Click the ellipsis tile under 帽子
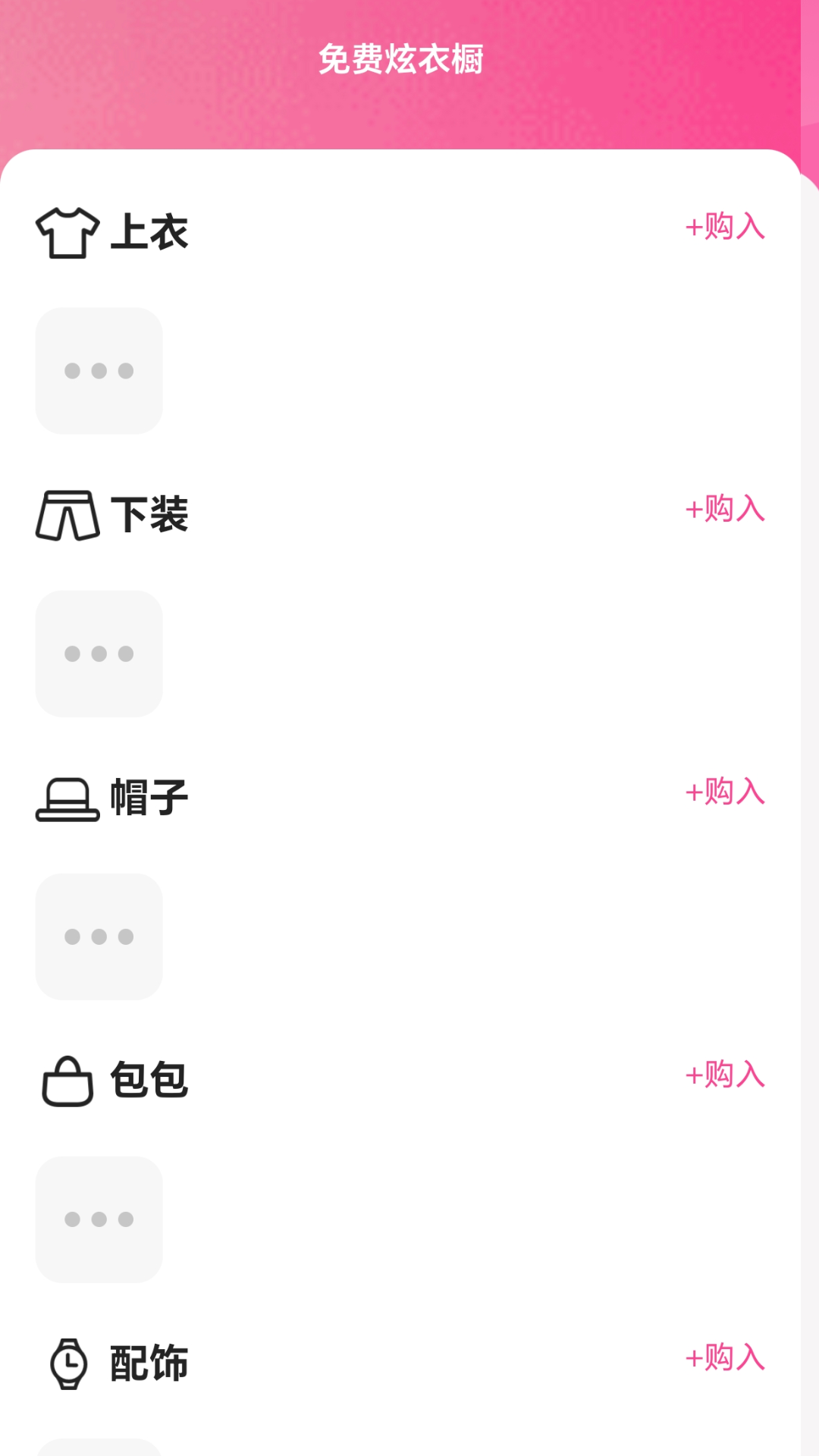 coord(99,937)
